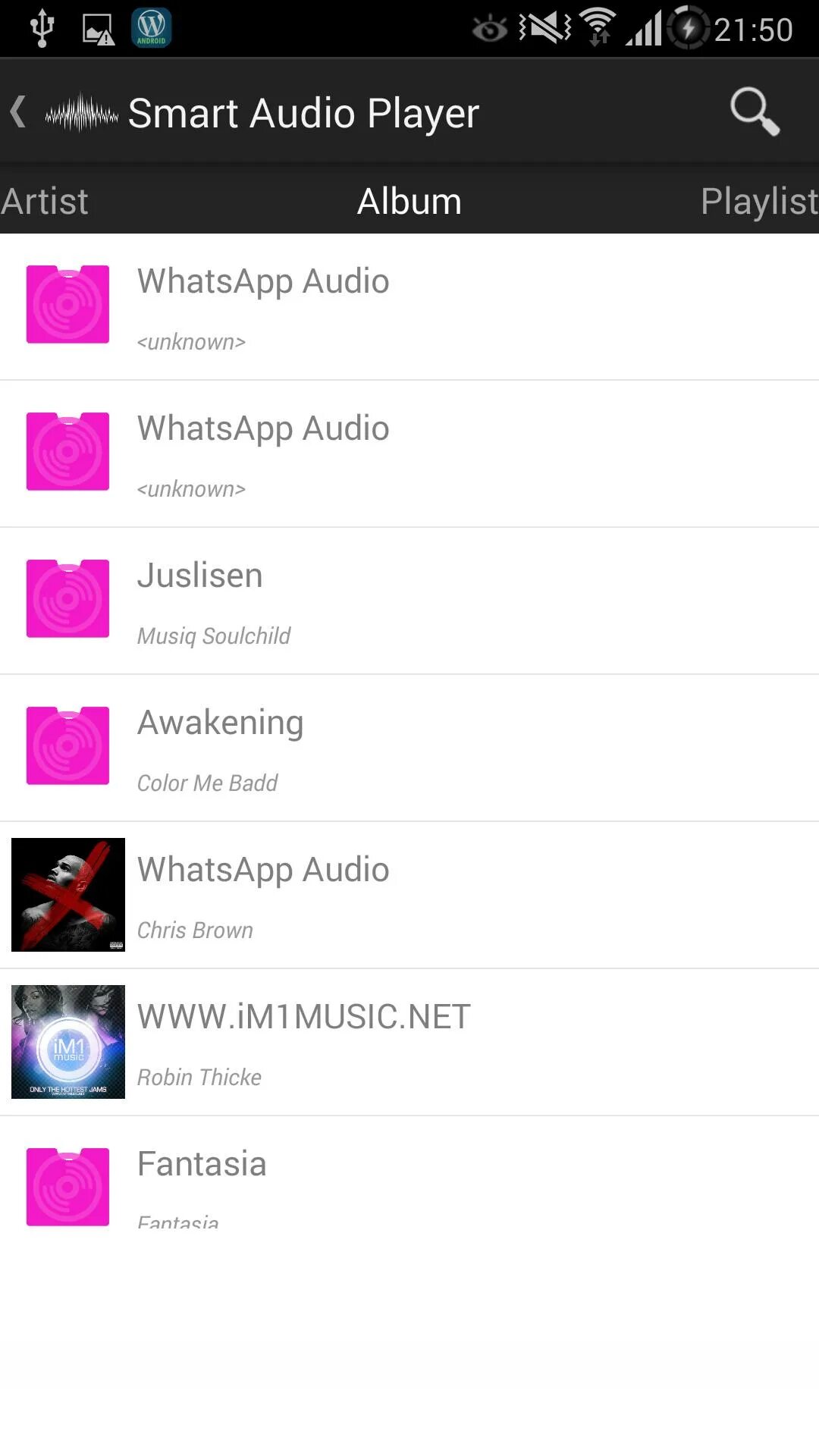This screenshot has width=819, height=1456.
Task: Select the pink album art for Juslisen
Action: tap(67, 598)
